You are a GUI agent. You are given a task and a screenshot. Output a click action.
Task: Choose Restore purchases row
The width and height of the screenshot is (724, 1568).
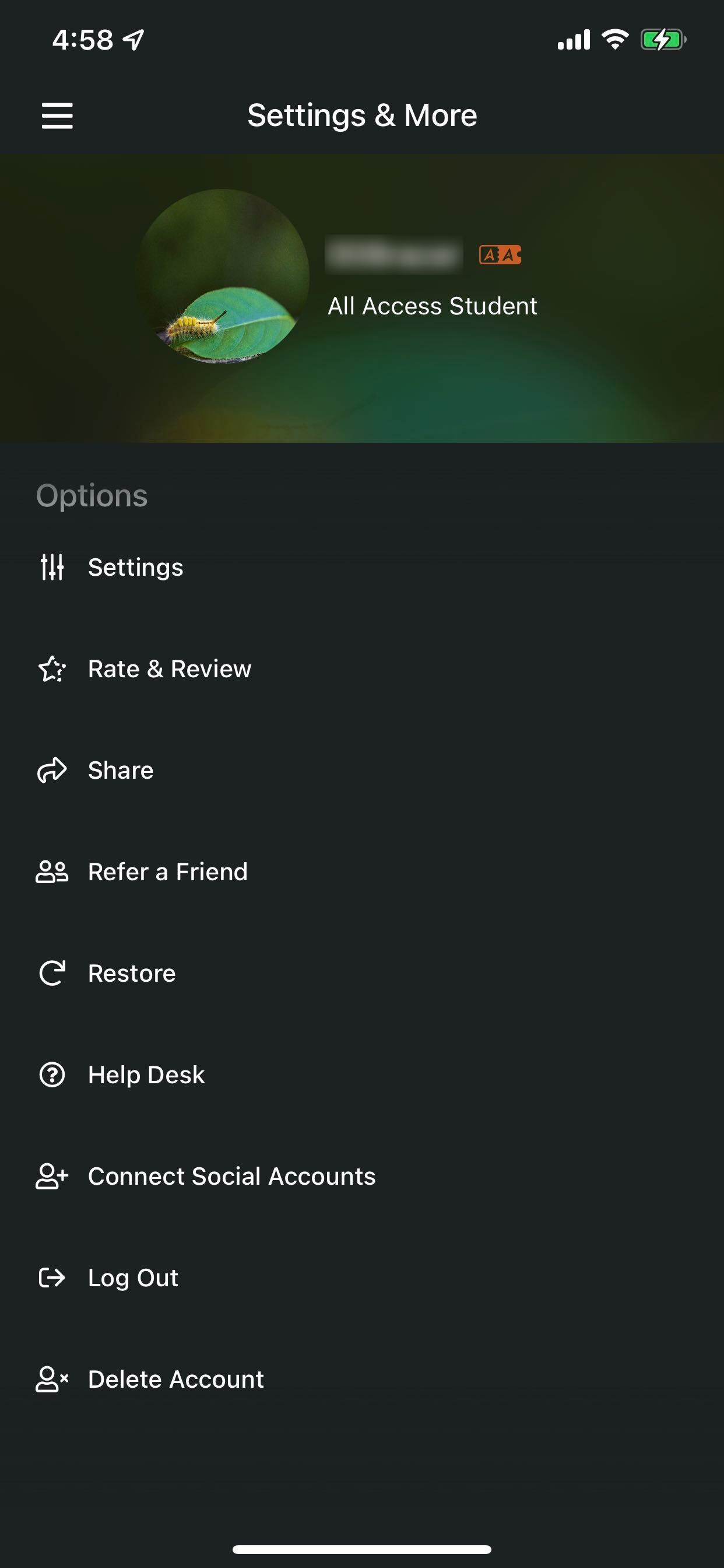coord(362,974)
